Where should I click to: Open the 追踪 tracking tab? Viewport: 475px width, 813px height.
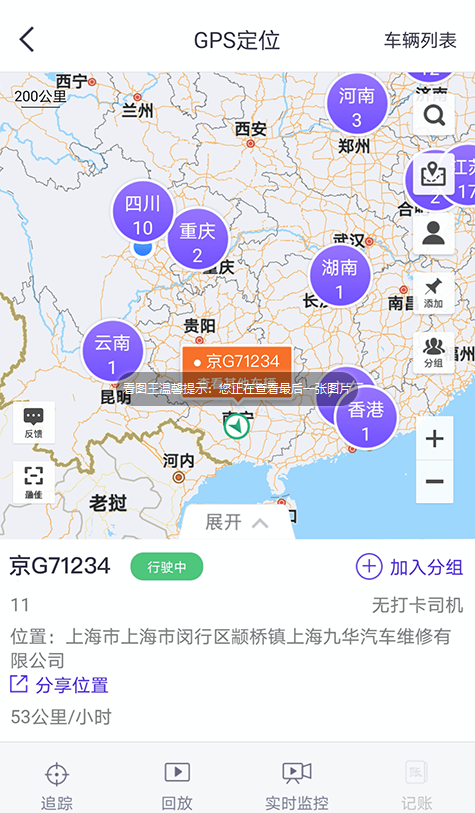coord(57,785)
